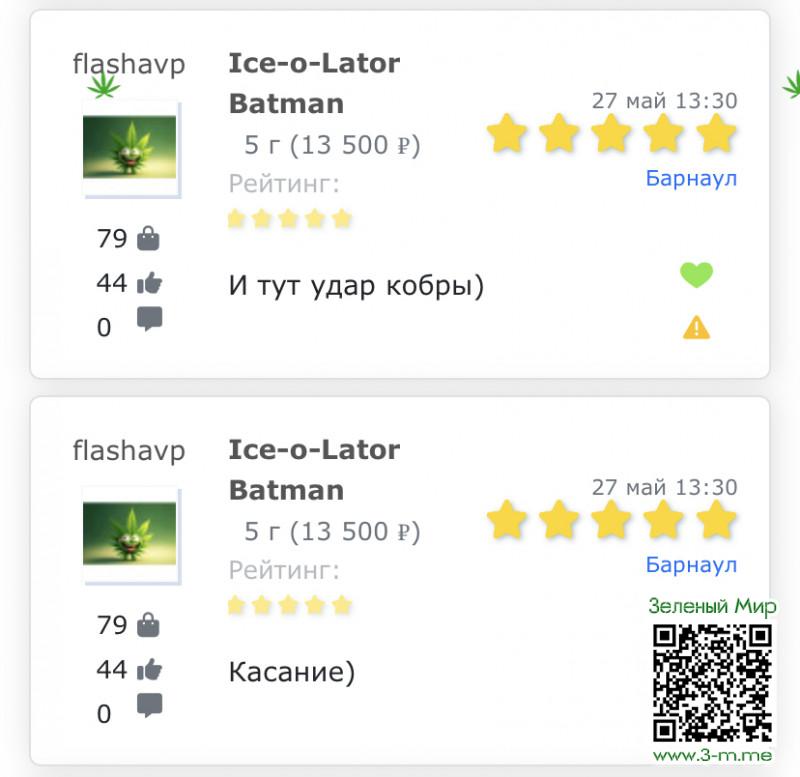Report the "И тут удар кобры)" review

(696, 327)
